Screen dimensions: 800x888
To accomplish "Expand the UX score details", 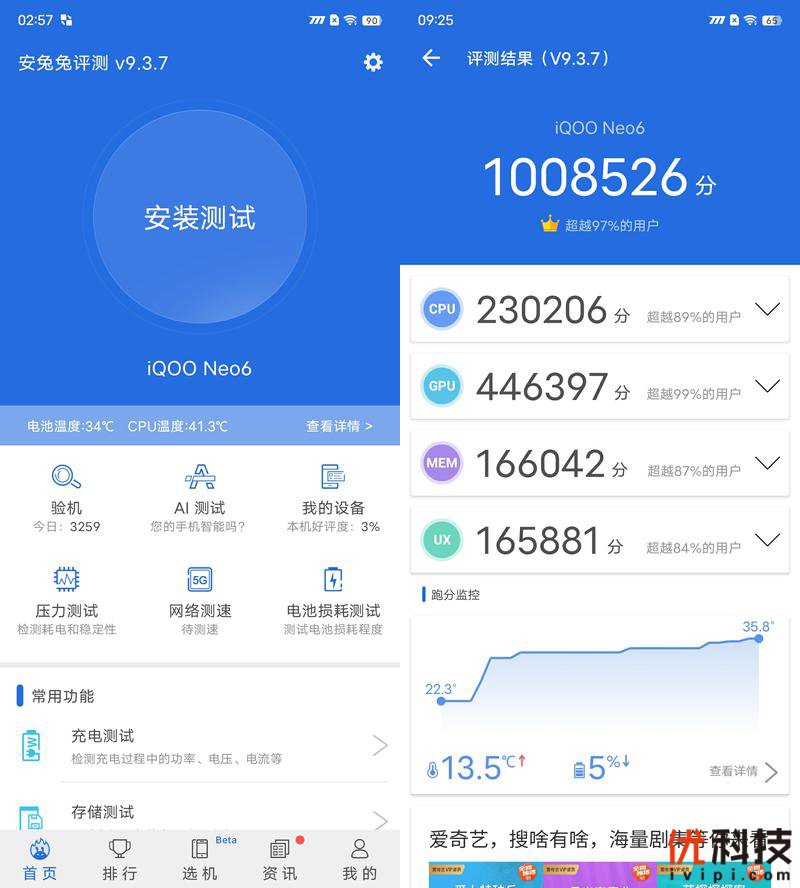I will click(x=767, y=541).
